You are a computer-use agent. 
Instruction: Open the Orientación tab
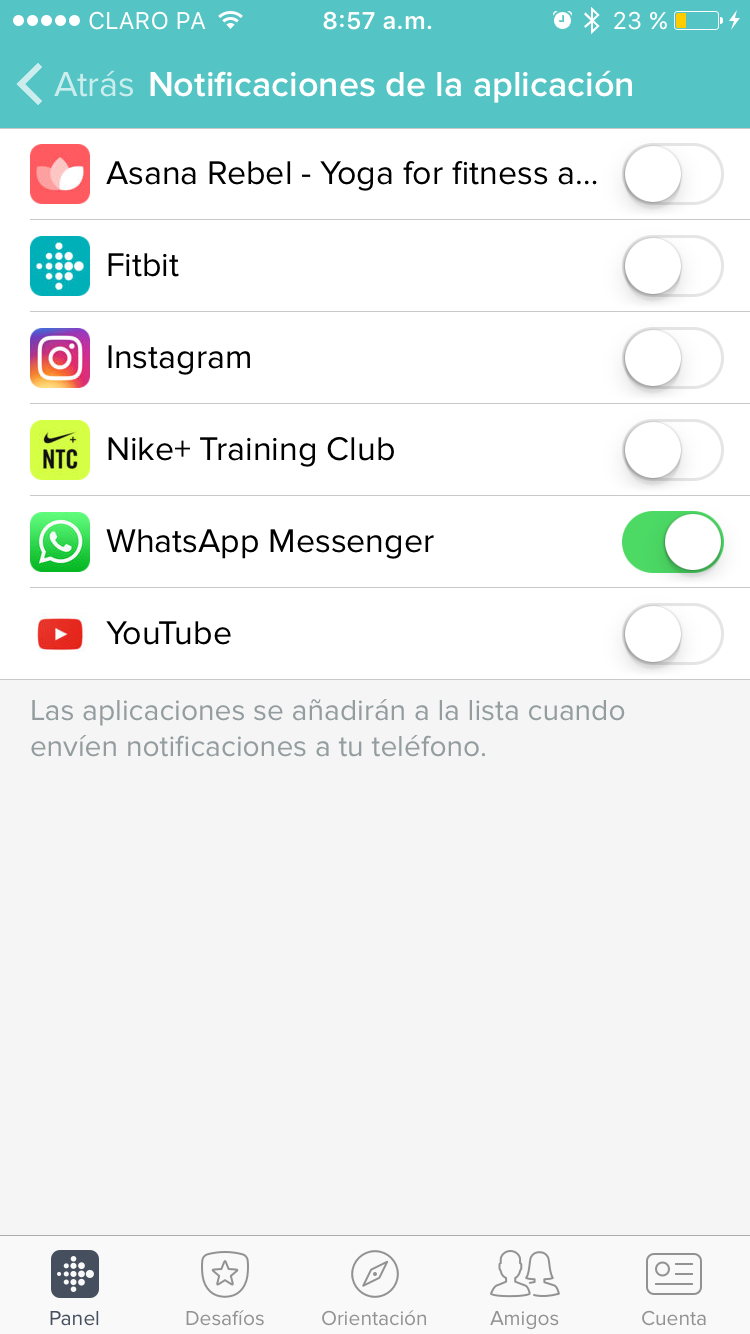374,1287
